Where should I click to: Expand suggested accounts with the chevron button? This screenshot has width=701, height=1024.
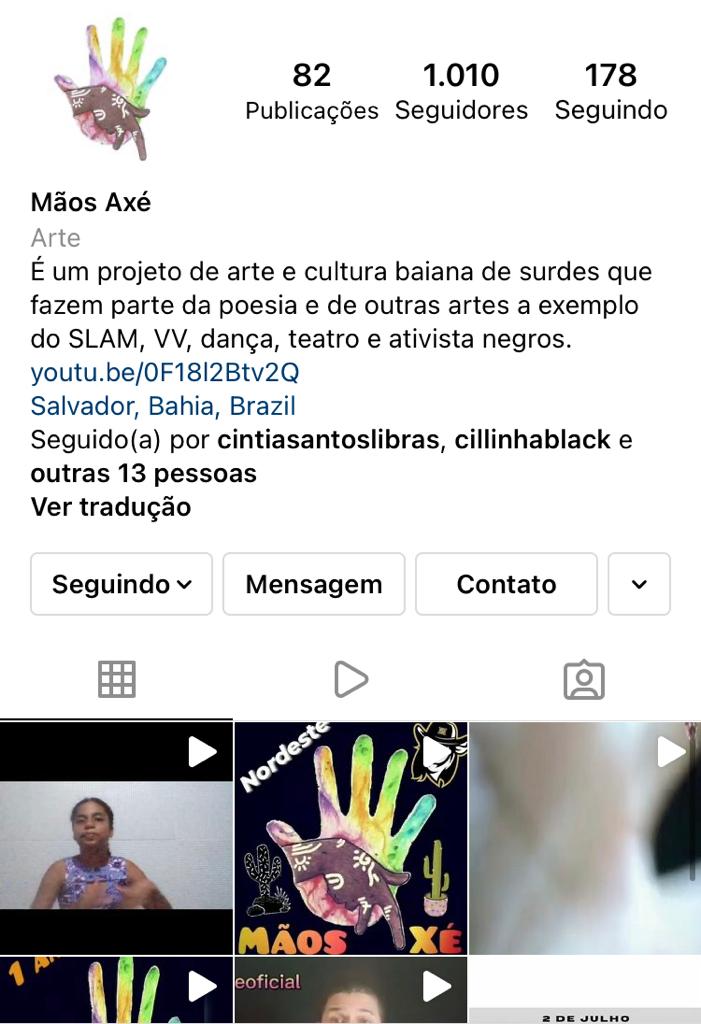(x=639, y=584)
